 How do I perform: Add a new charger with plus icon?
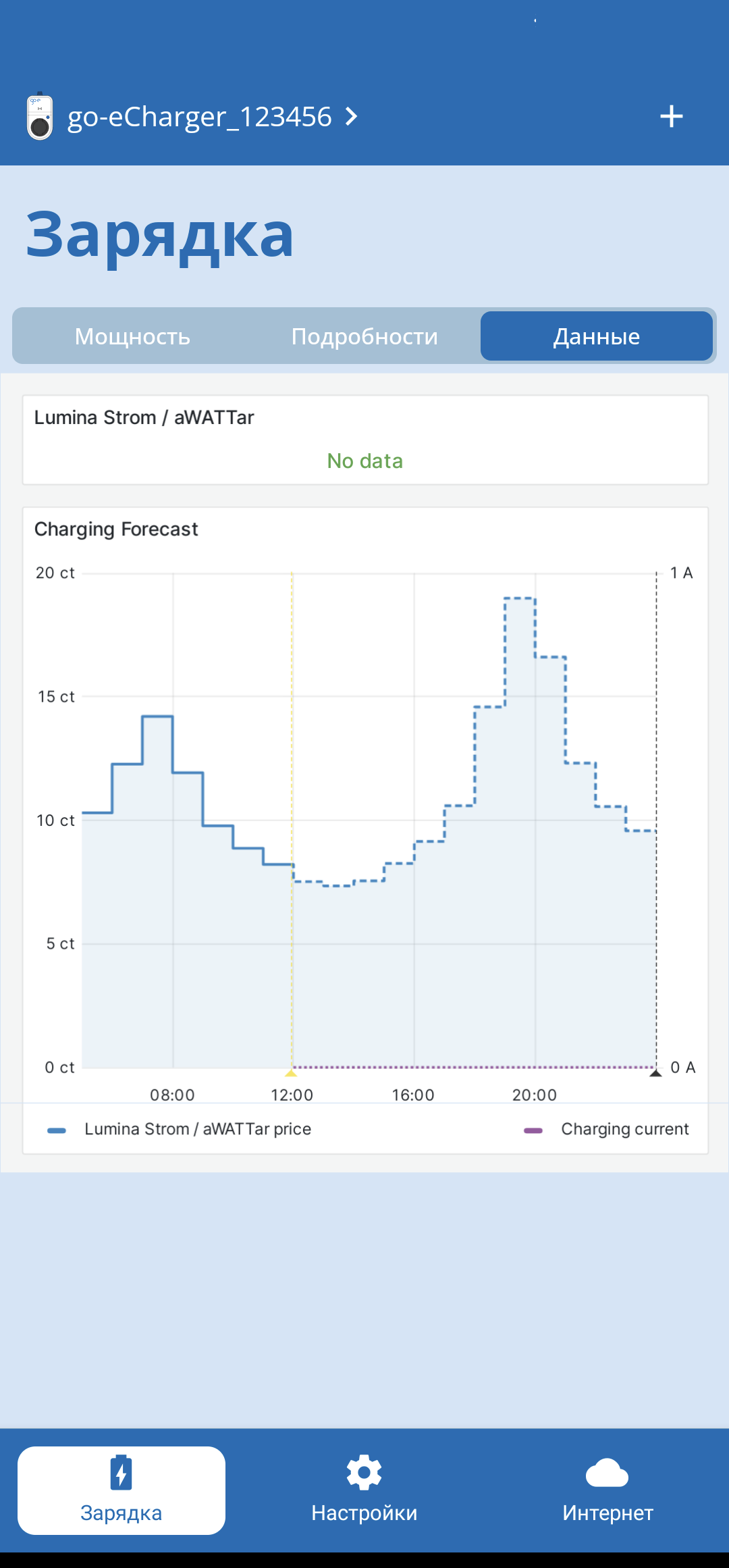[671, 116]
